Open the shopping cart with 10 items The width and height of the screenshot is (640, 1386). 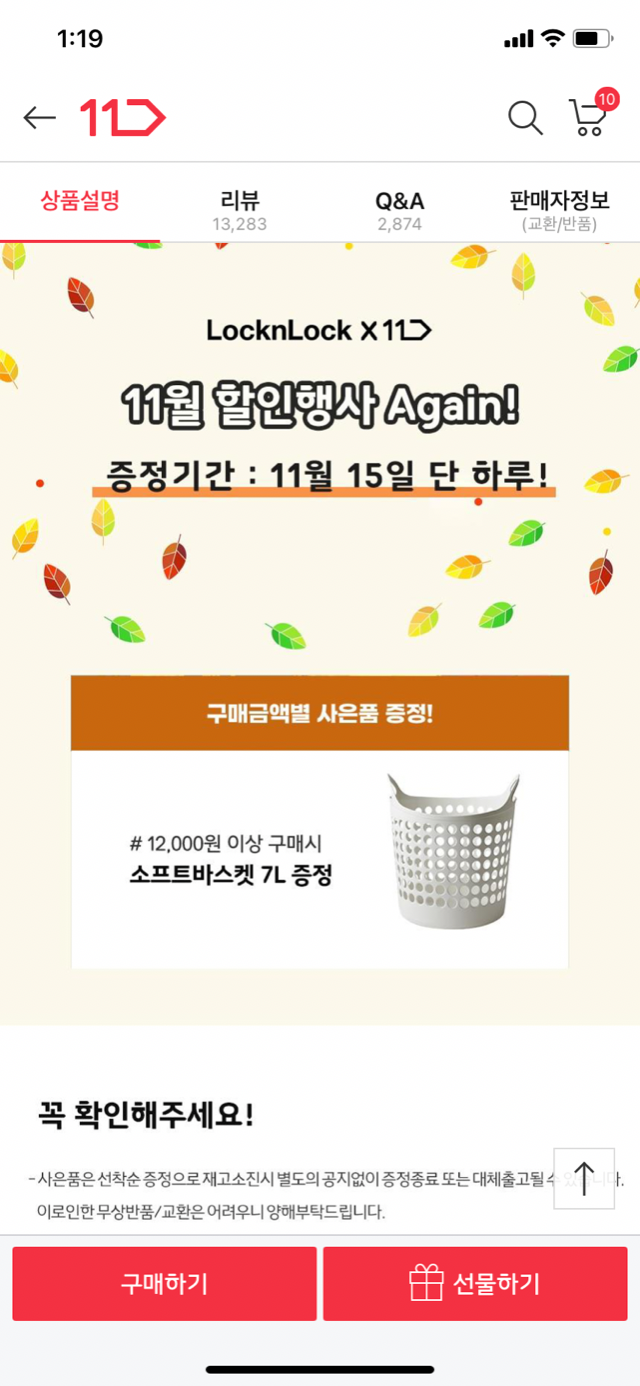(x=589, y=116)
